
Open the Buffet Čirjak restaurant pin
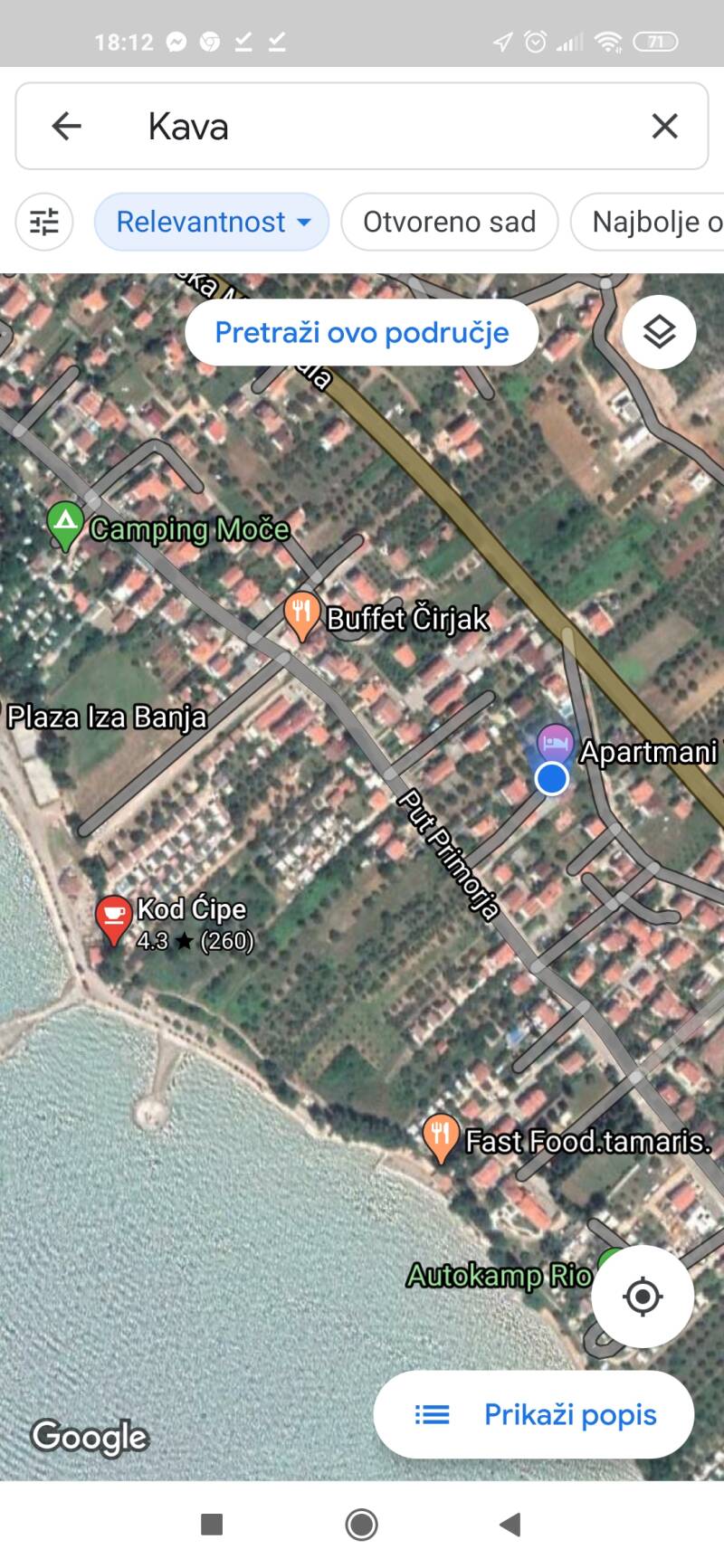click(301, 615)
